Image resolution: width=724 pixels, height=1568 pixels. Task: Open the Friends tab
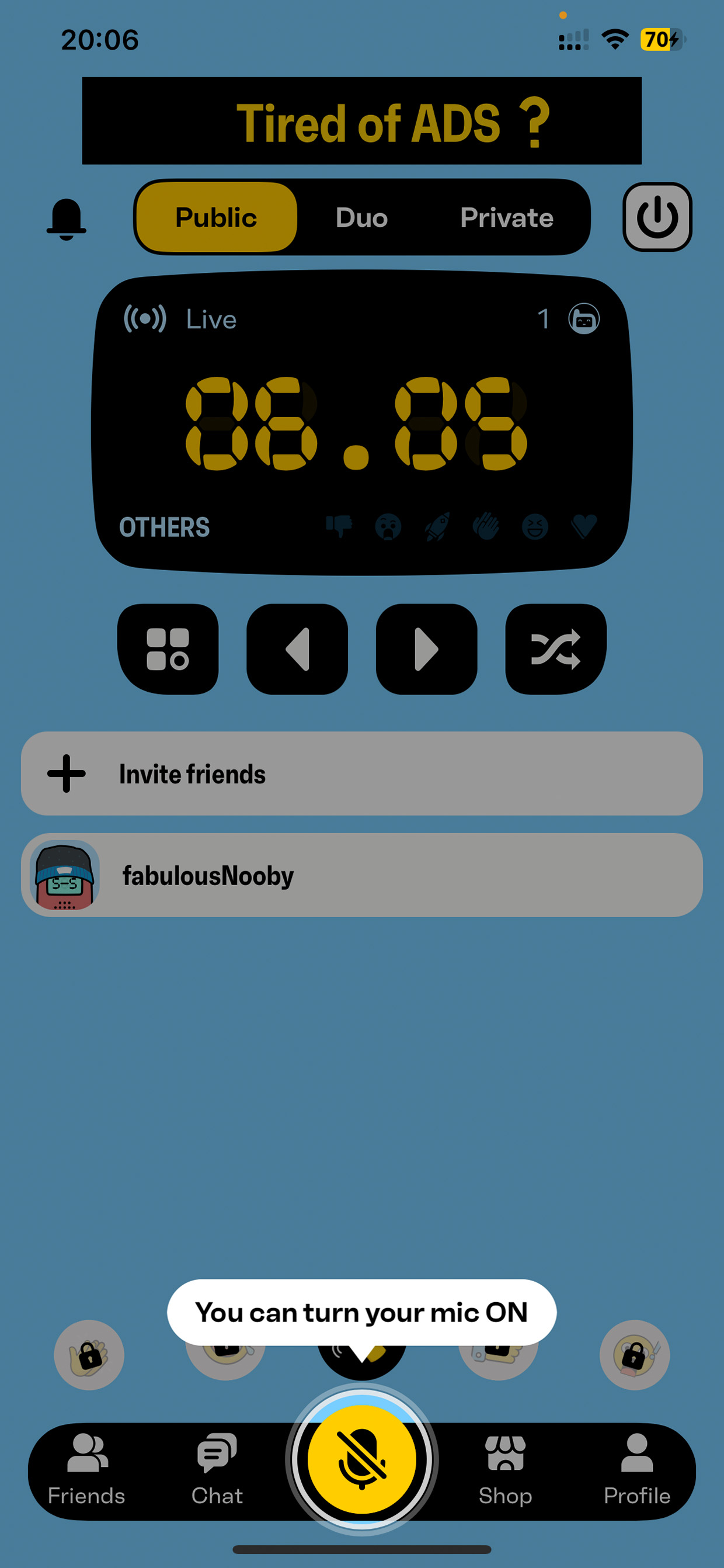[x=86, y=1469]
